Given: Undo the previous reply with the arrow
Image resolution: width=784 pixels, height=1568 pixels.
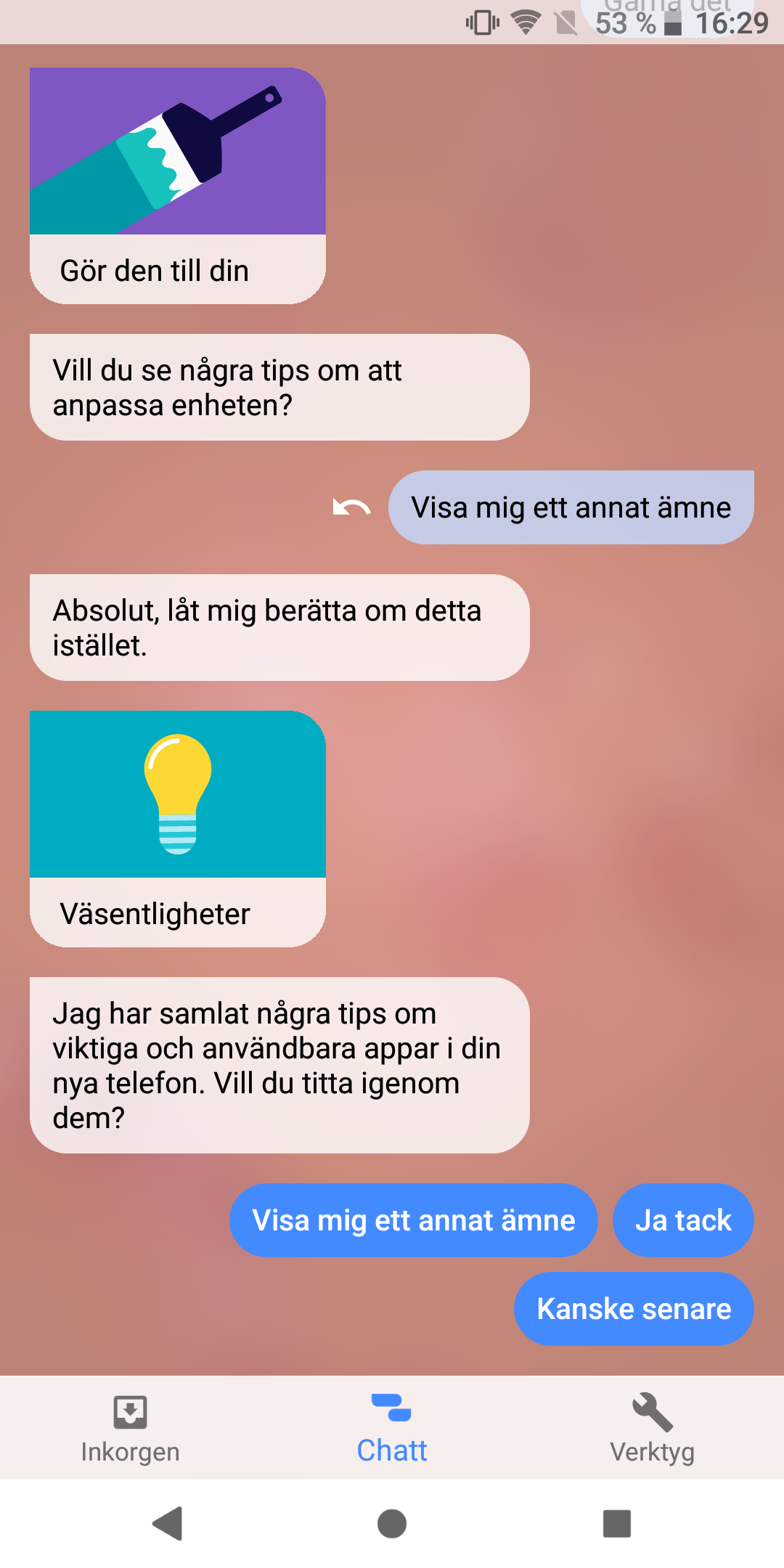Looking at the screenshot, I should 351,507.
